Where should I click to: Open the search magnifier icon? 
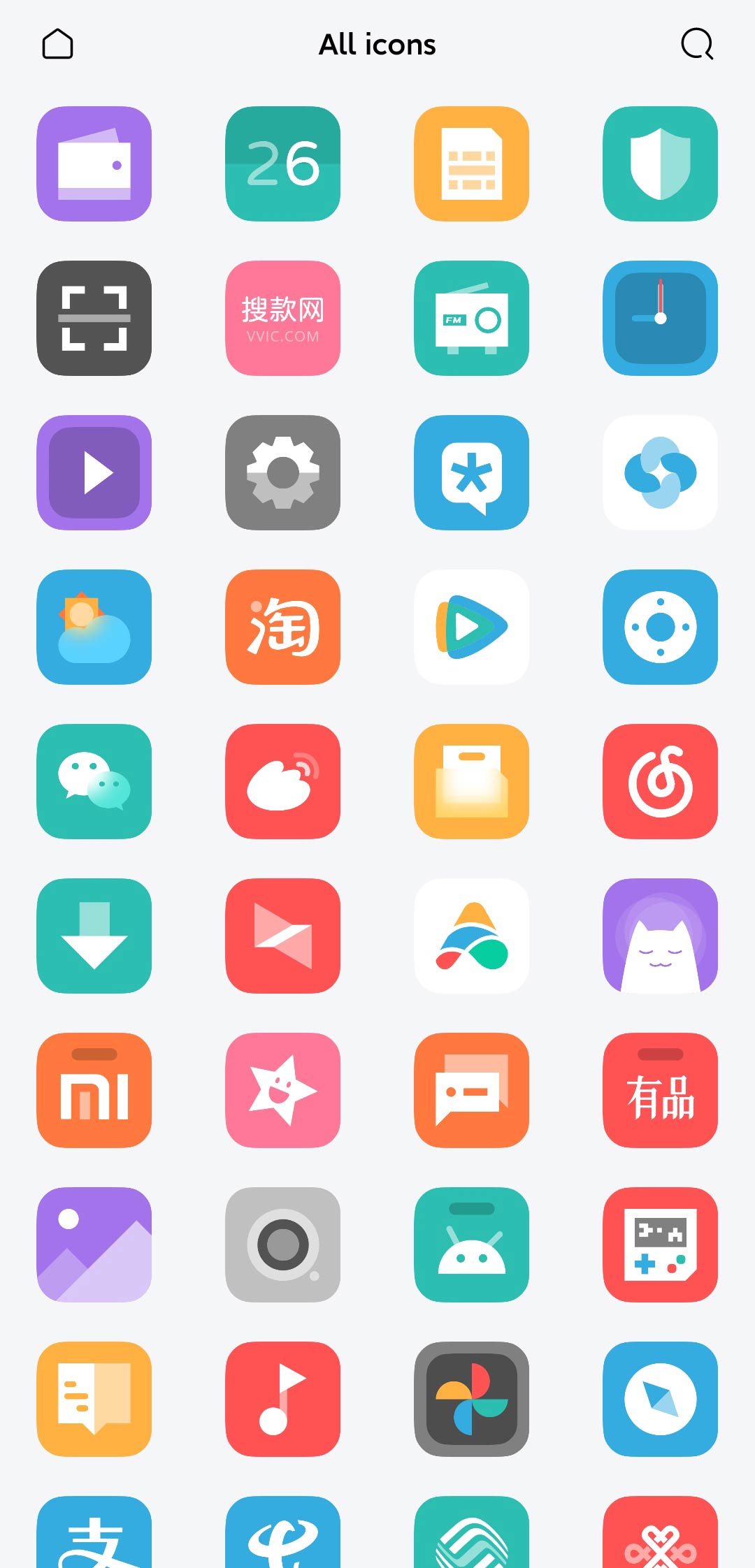pyautogui.click(x=697, y=44)
